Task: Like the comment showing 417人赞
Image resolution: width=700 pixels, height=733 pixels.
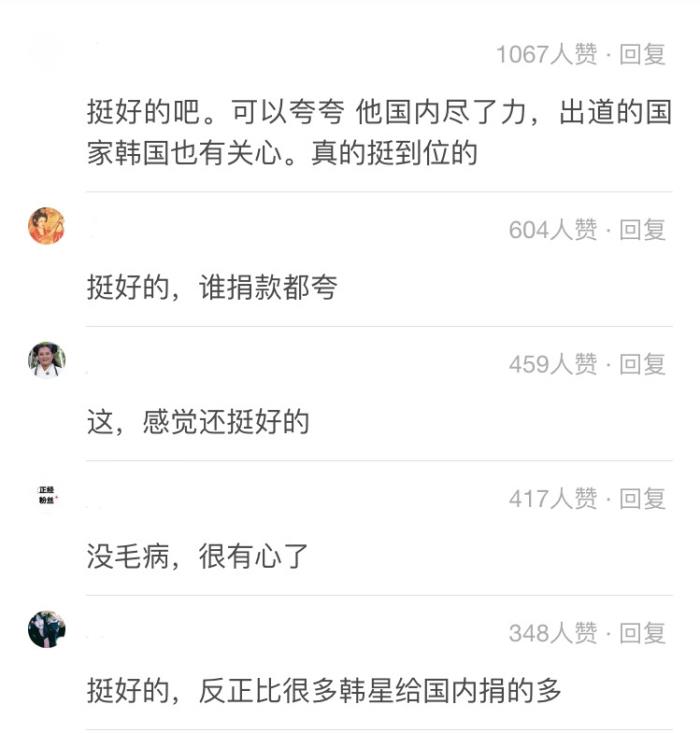Action: 553,498
